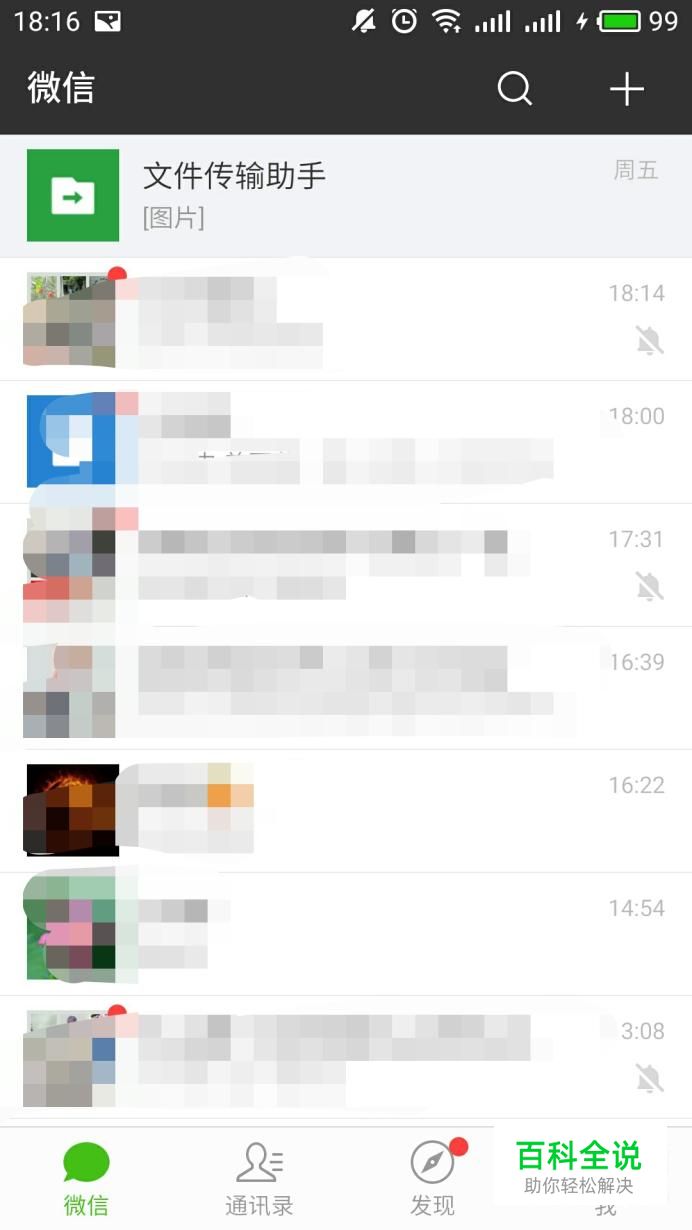
Task: Open the 文件传输助手 chat
Action: click(346, 195)
